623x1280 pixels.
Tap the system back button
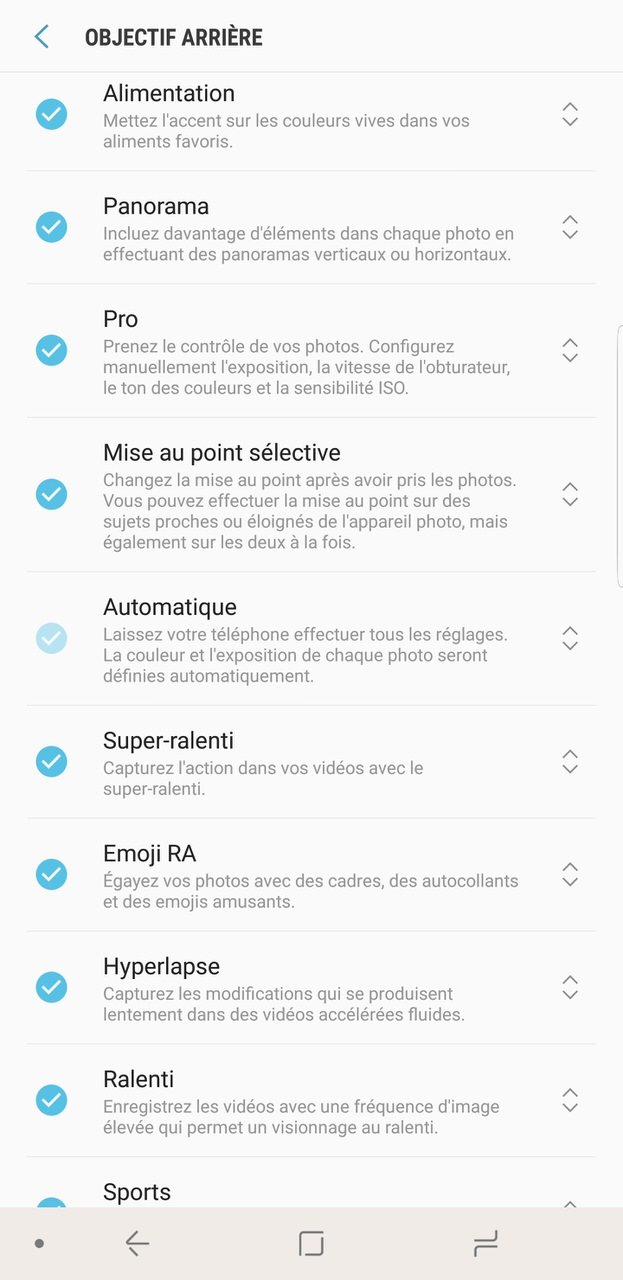137,1243
